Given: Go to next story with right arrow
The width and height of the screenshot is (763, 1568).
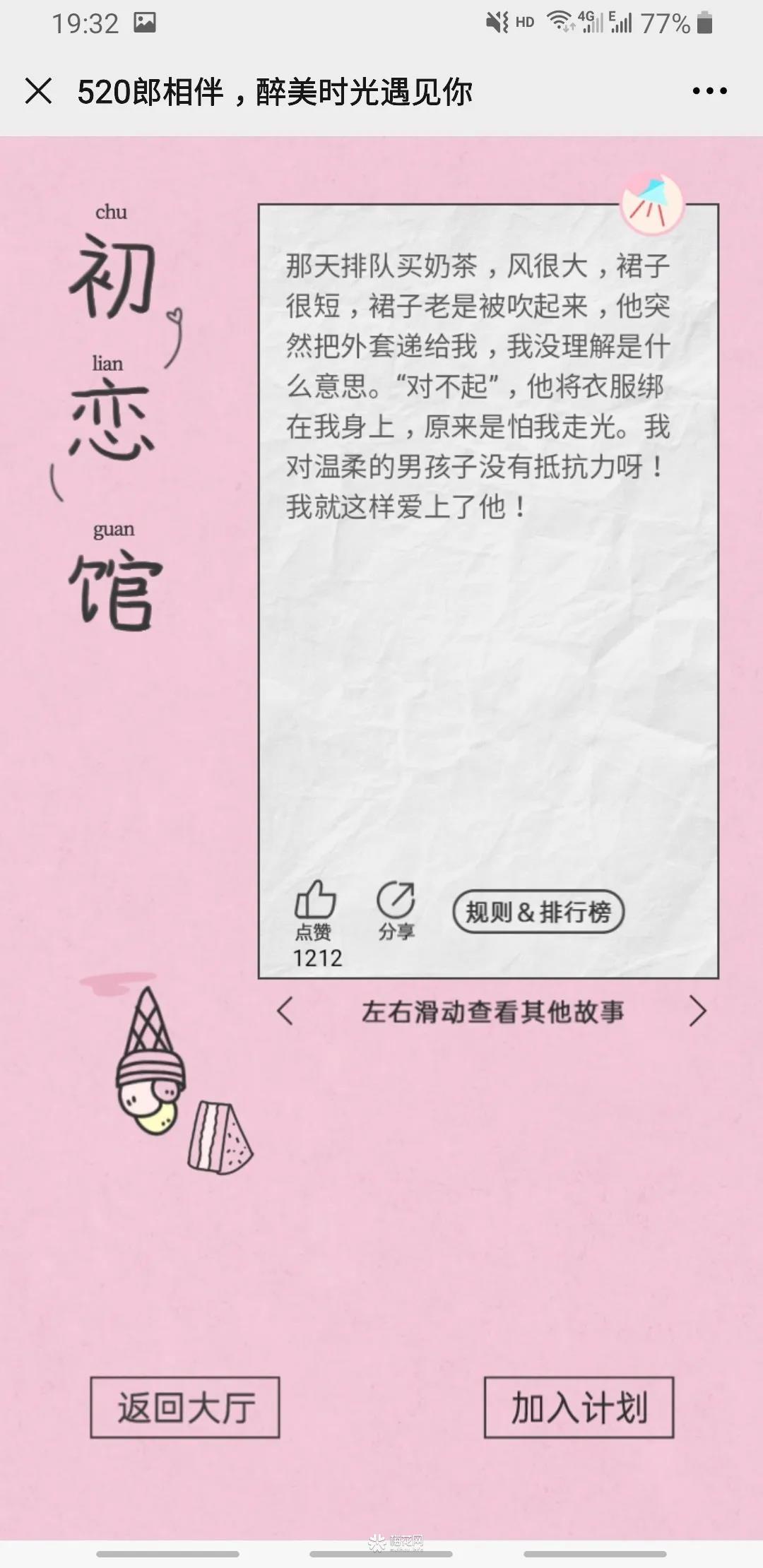Looking at the screenshot, I should click(697, 1011).
